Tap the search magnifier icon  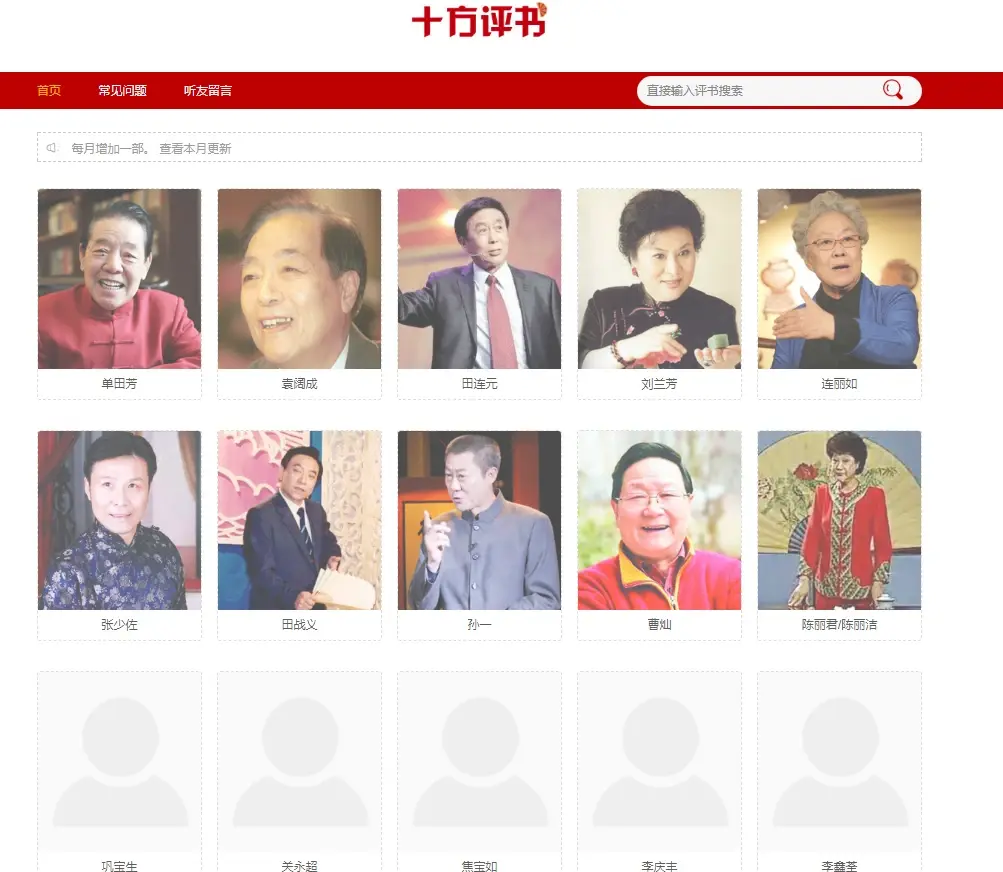pyautogui.click(x=893, y=90)
